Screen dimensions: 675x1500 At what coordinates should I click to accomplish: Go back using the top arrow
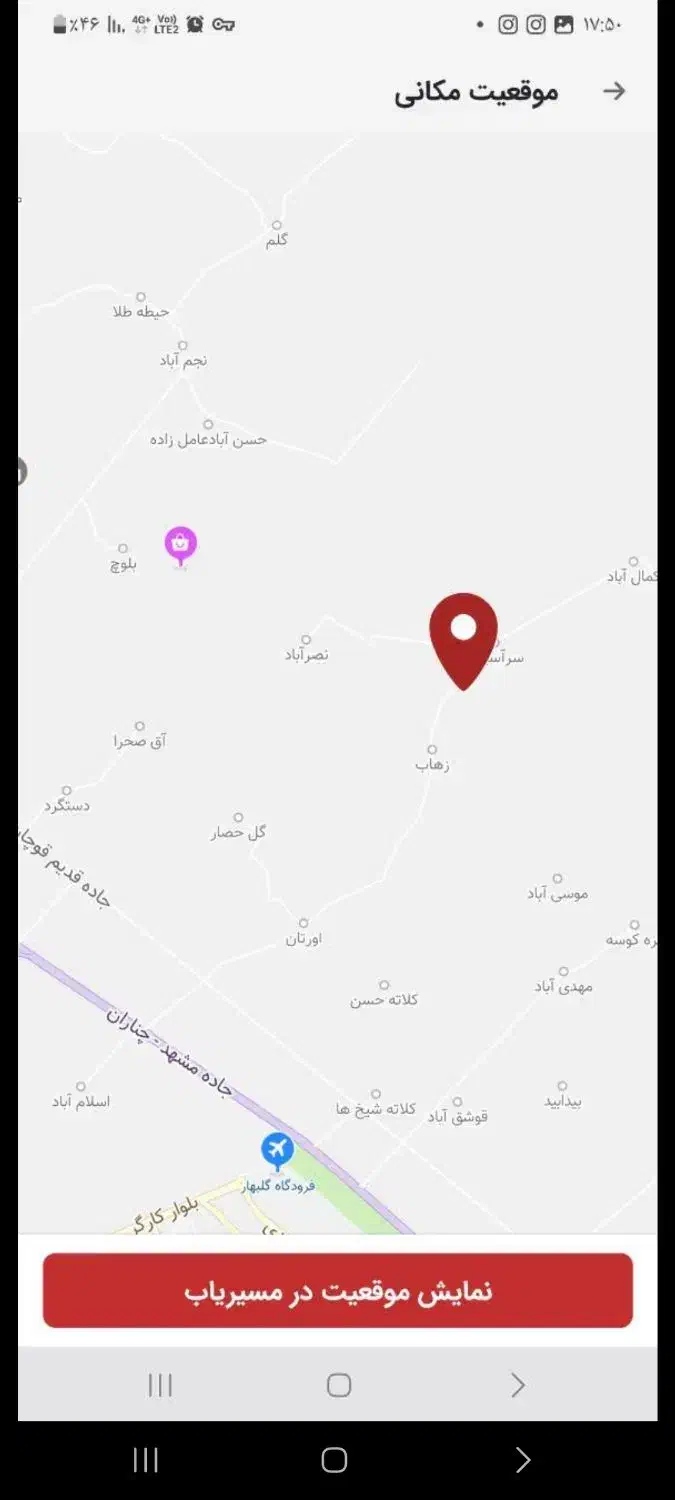pos(614,91)
